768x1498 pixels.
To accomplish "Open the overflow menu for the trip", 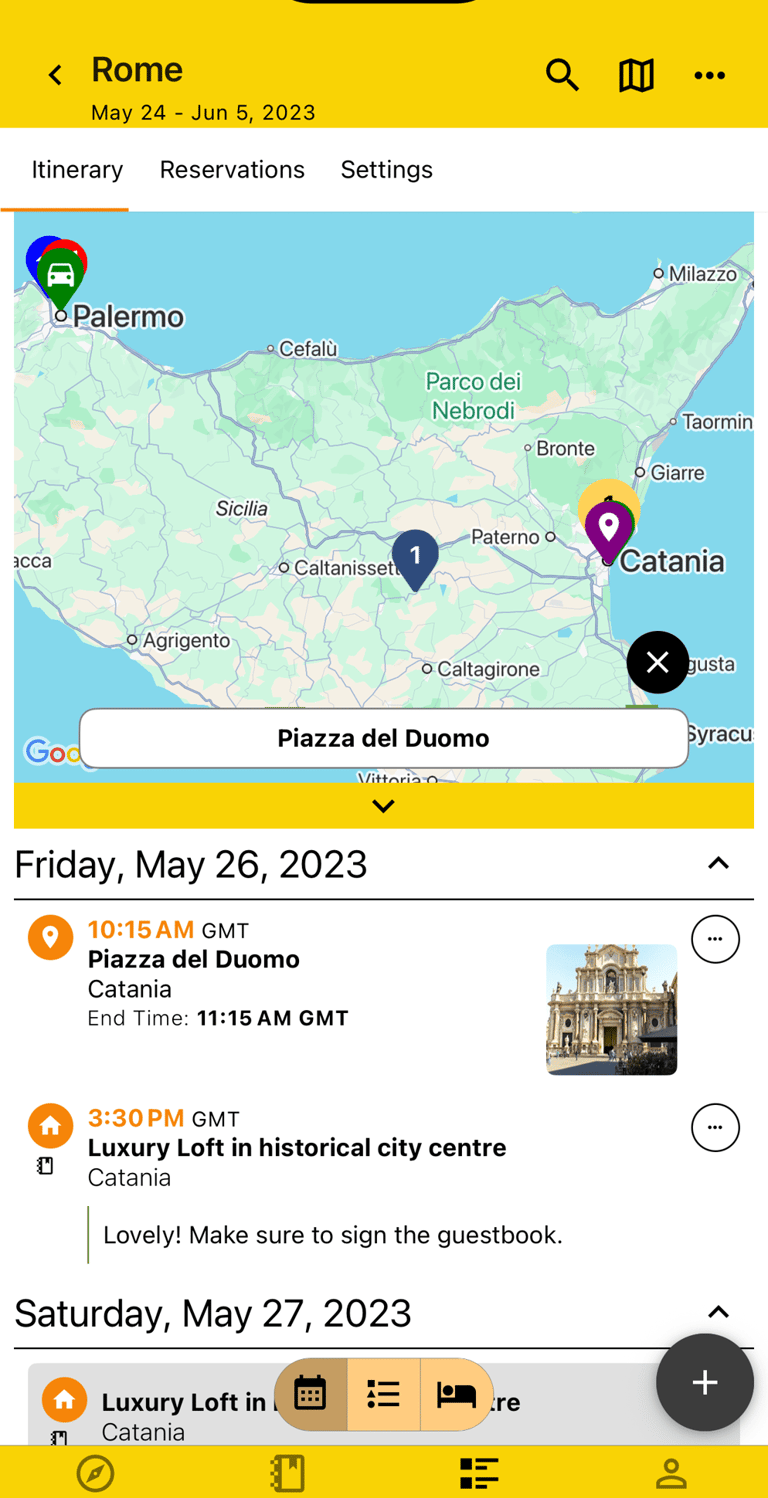I will click(710, 75).
